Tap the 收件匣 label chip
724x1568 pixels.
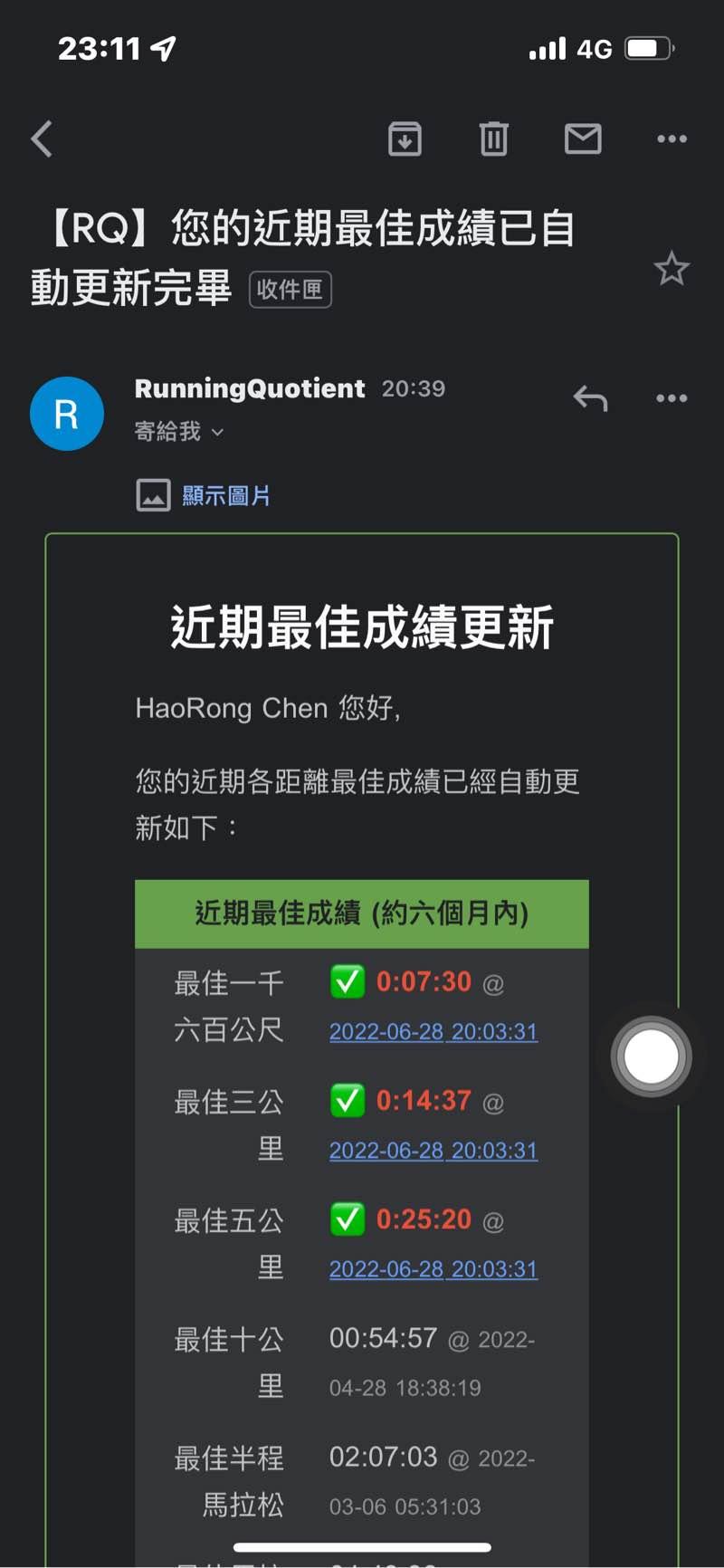291,290
